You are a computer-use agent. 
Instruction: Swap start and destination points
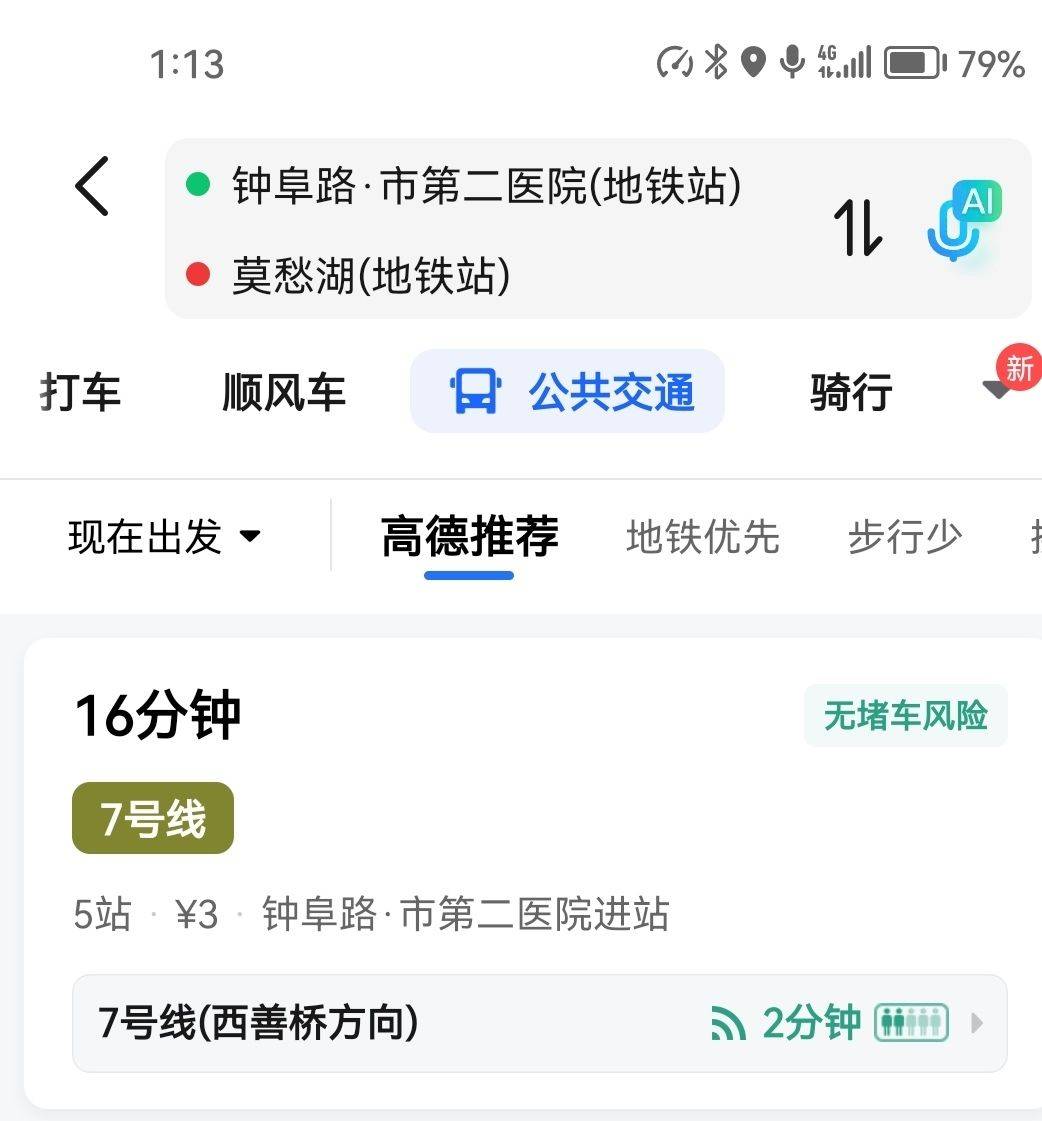click(x=858, y=228)
